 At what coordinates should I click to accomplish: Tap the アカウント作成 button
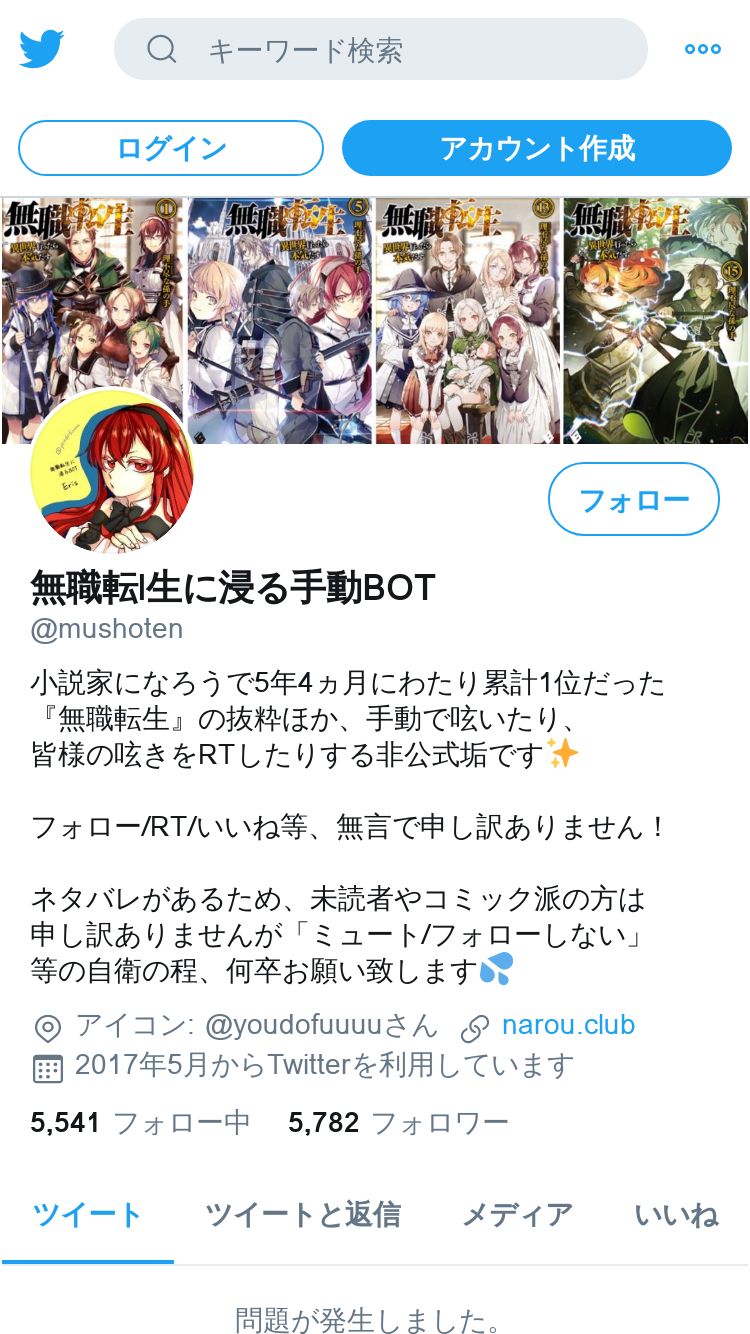[x=537, y=148]
